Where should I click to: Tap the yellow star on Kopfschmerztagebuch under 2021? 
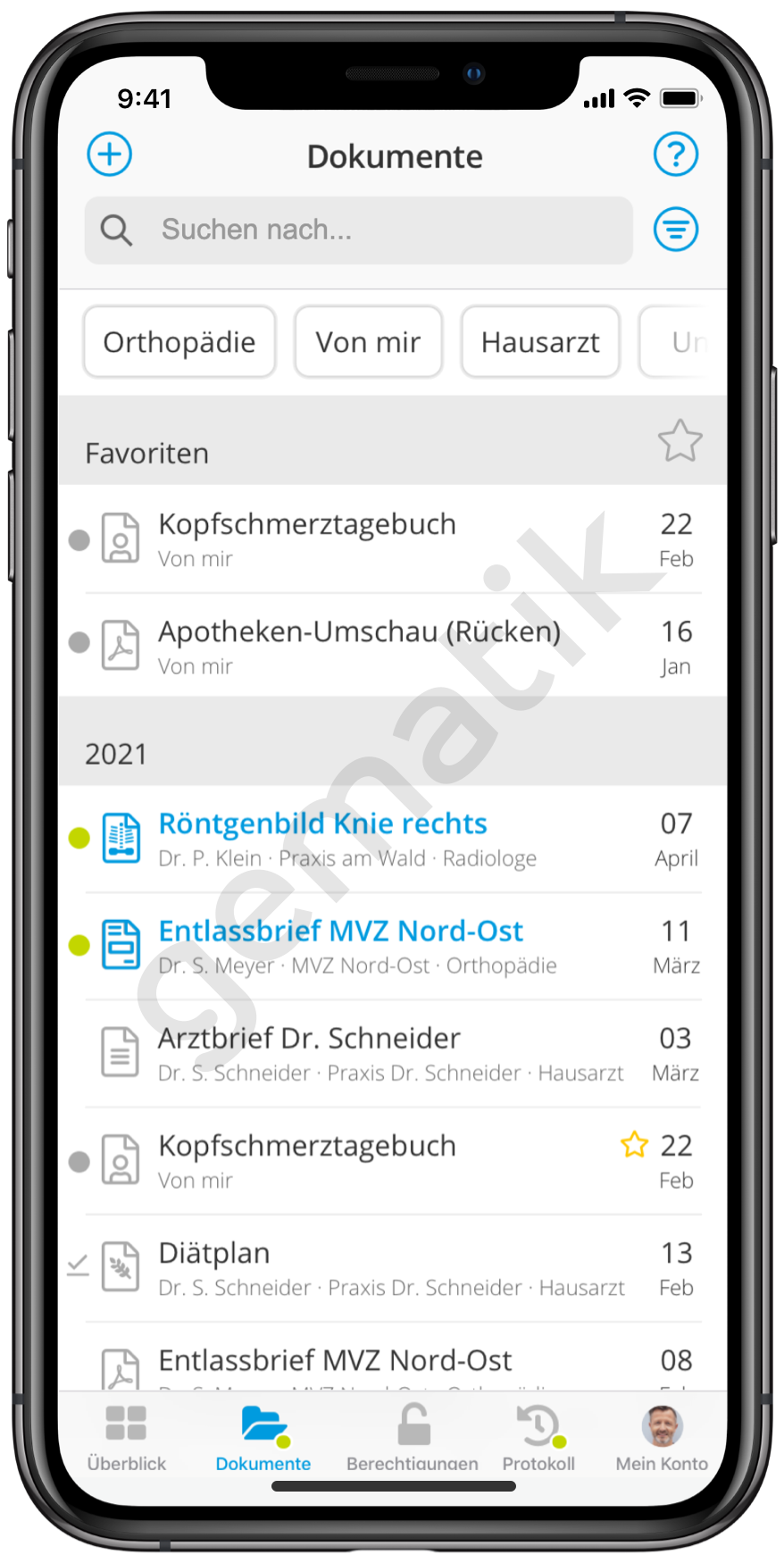pyautogui.click(x=634, y=1144)
